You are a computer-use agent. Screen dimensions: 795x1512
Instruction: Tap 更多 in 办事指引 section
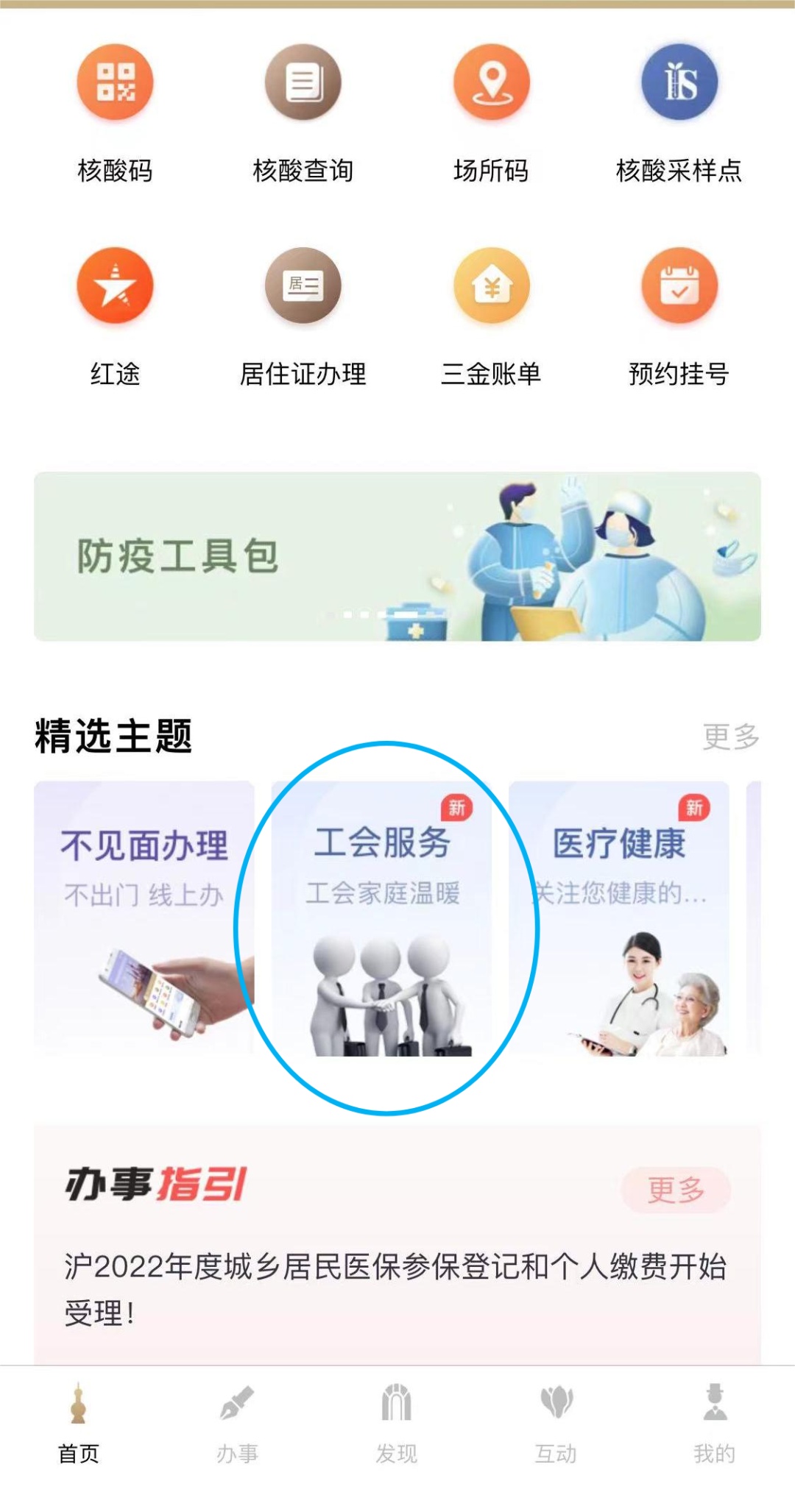coord(676,1189)
